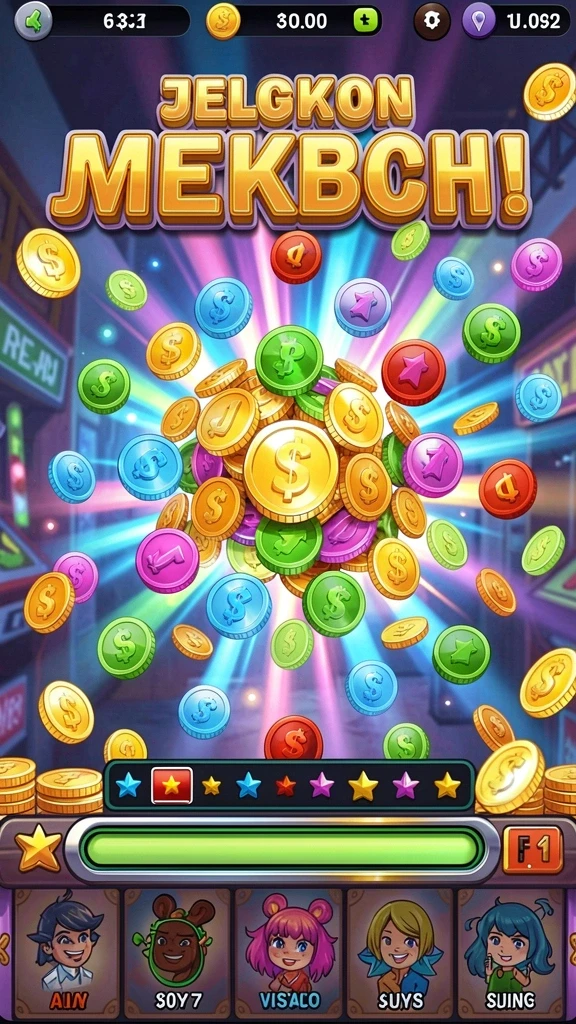This screenshot has width=576, height=1024.
Task: Add more coins with the plus button
Action: point(366,21)
